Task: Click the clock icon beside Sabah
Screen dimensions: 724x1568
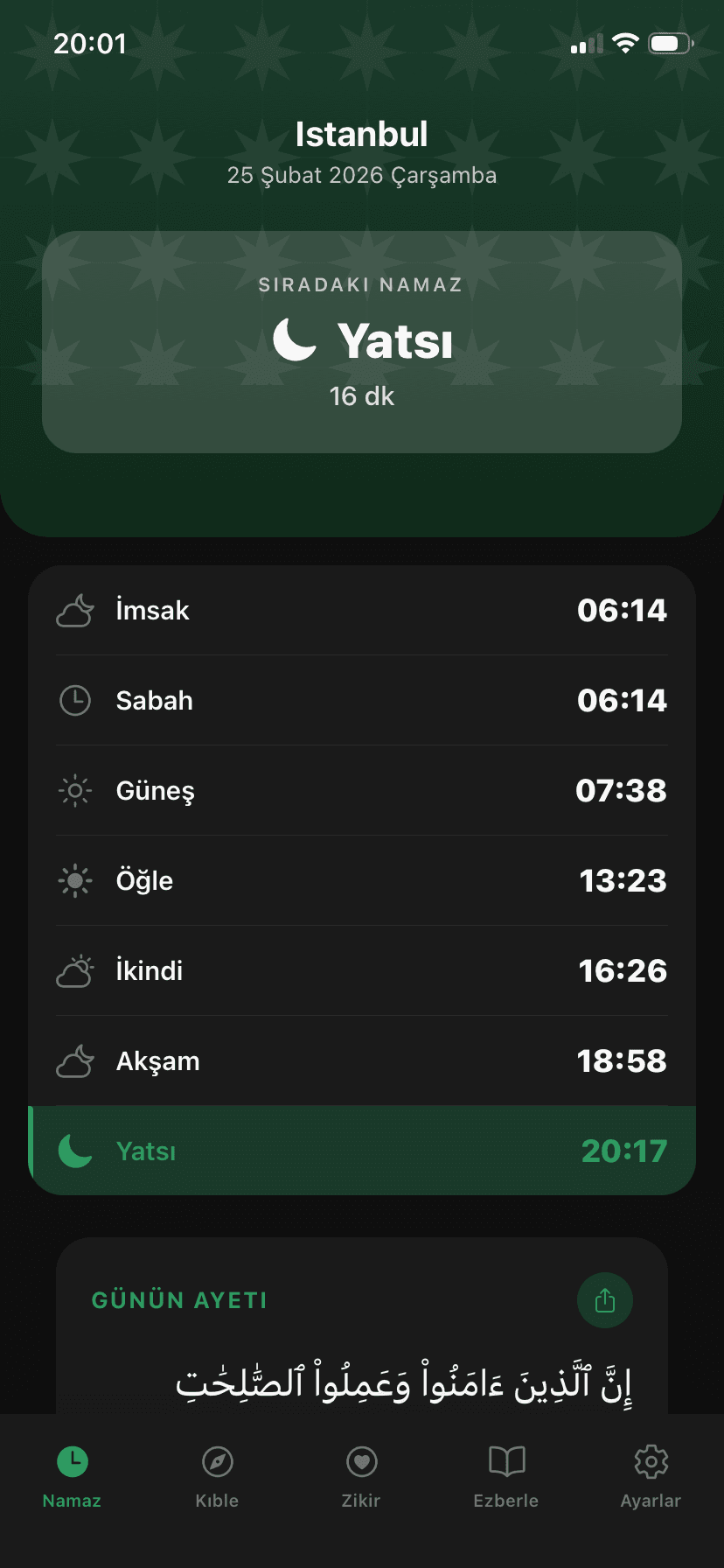Action: pos(74,700)
